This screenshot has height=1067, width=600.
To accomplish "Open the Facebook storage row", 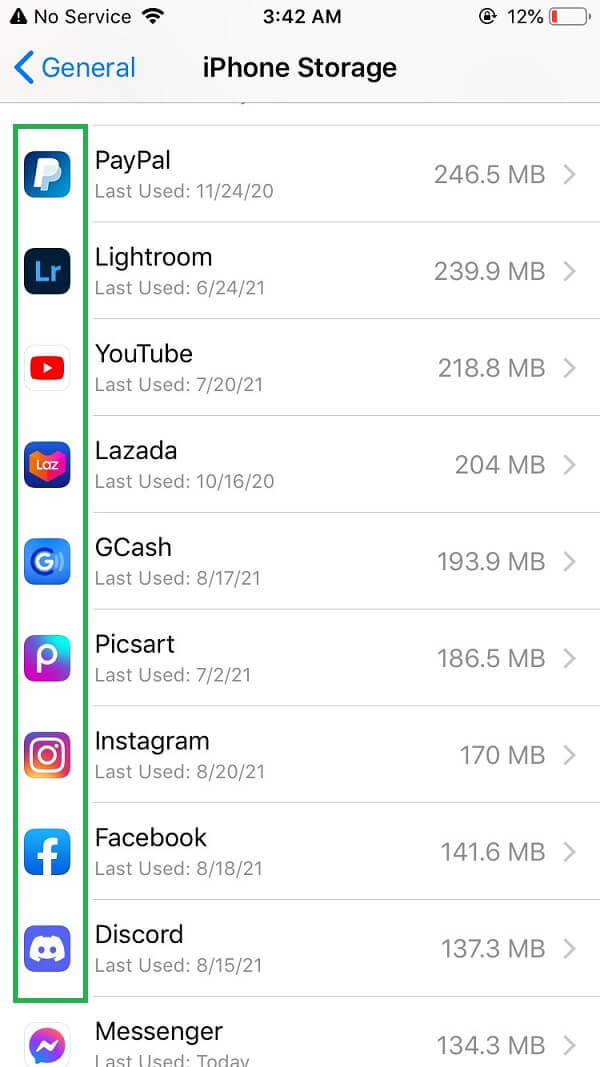I will [x=300, y=852].
